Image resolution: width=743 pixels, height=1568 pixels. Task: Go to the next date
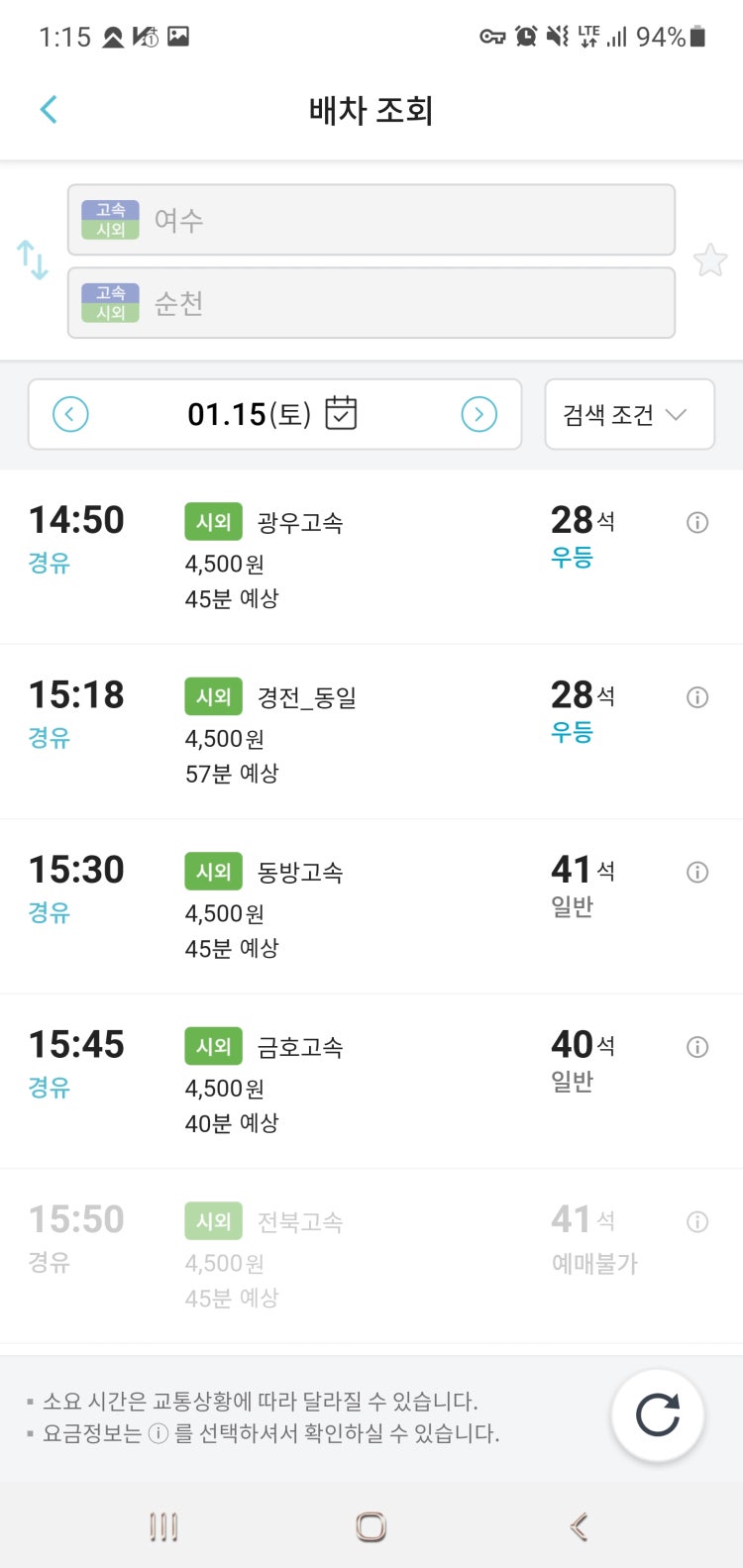[x=479, y=414]
